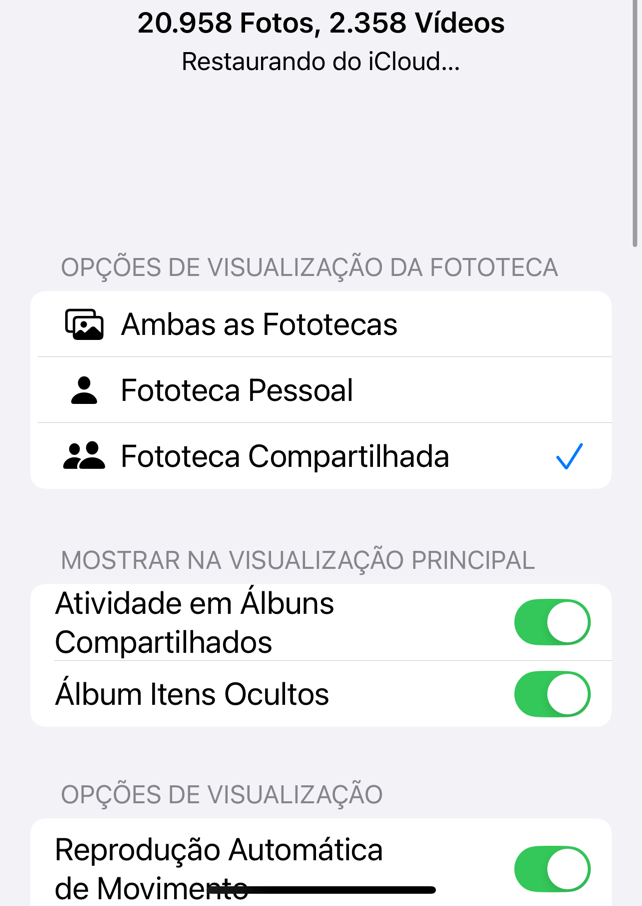Viewport: 642px width, 906px height.
Task: Select Fototeca Compartilhada option
Action: coord(320,456)
